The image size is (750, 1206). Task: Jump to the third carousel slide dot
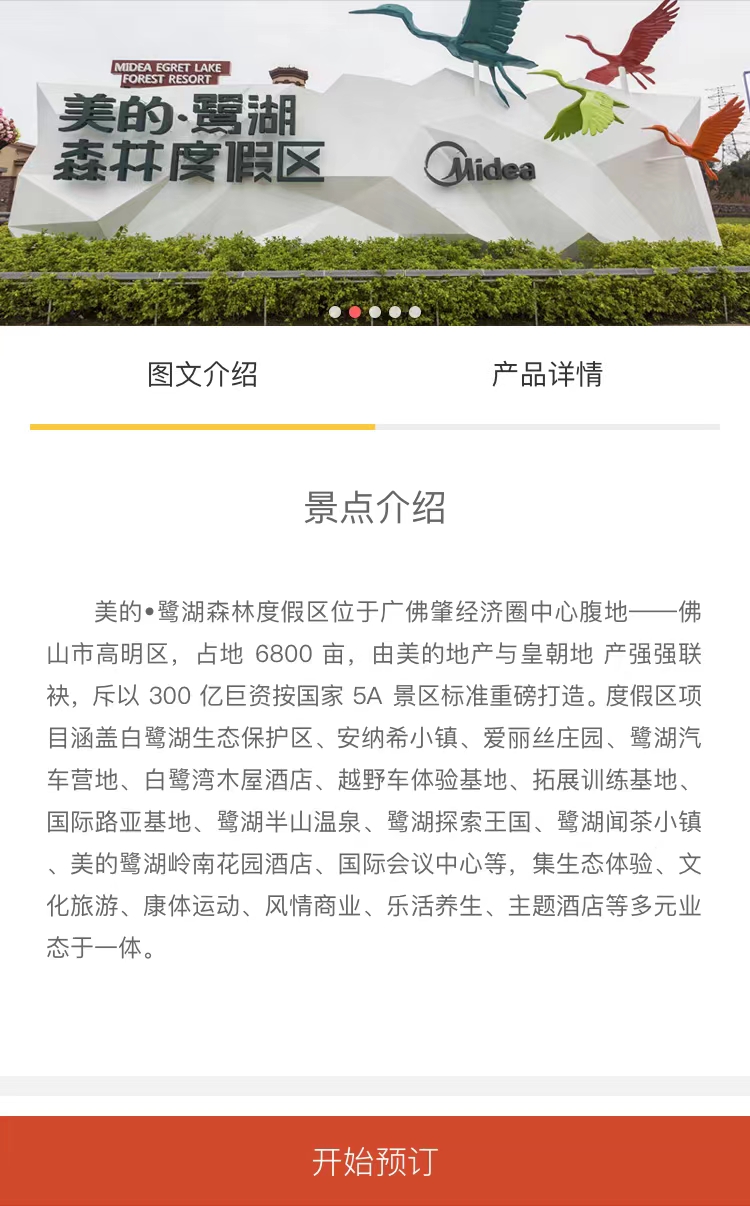click(375, 312)
